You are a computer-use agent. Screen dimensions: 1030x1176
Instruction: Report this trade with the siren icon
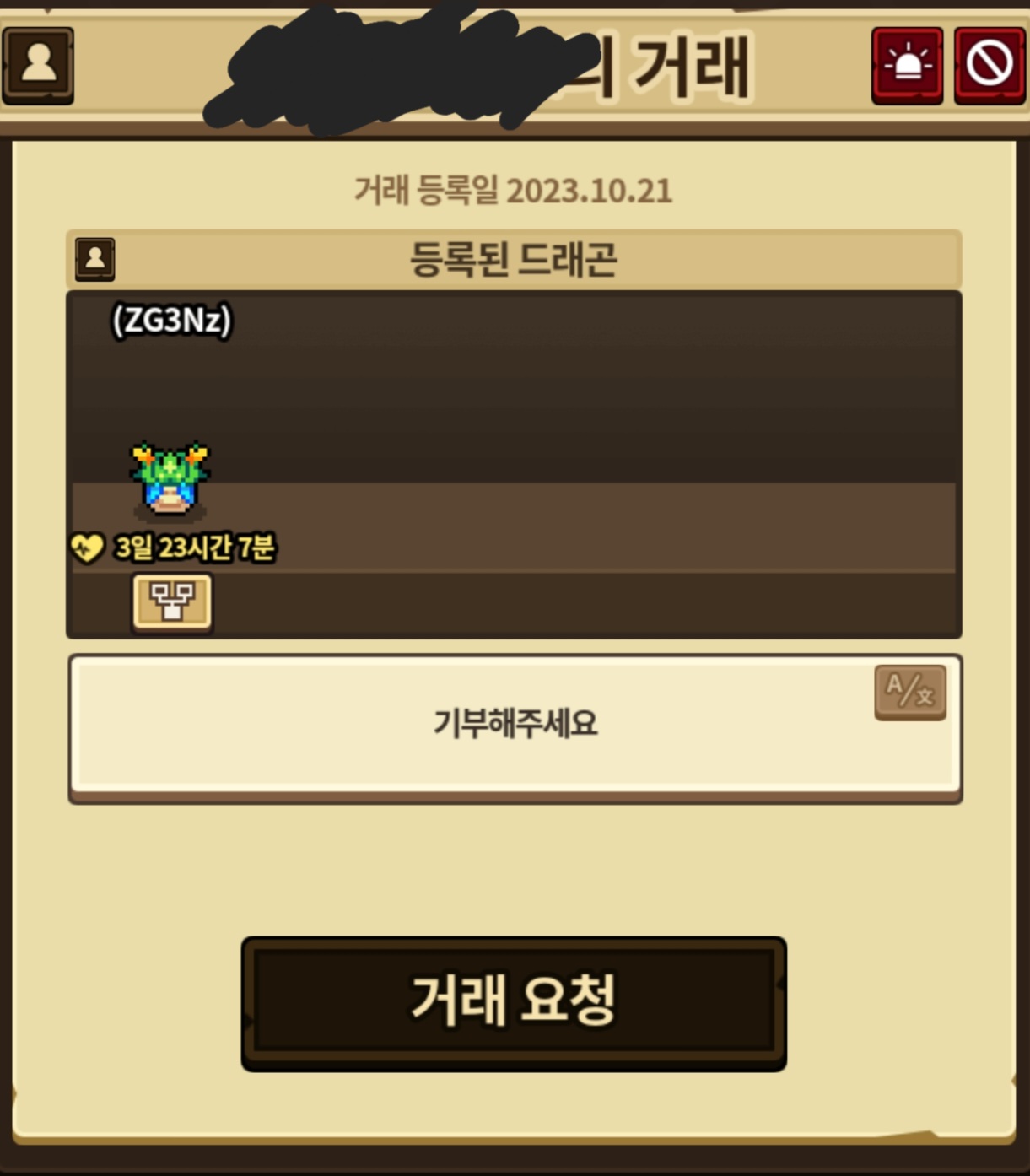(x=907, y=66)
